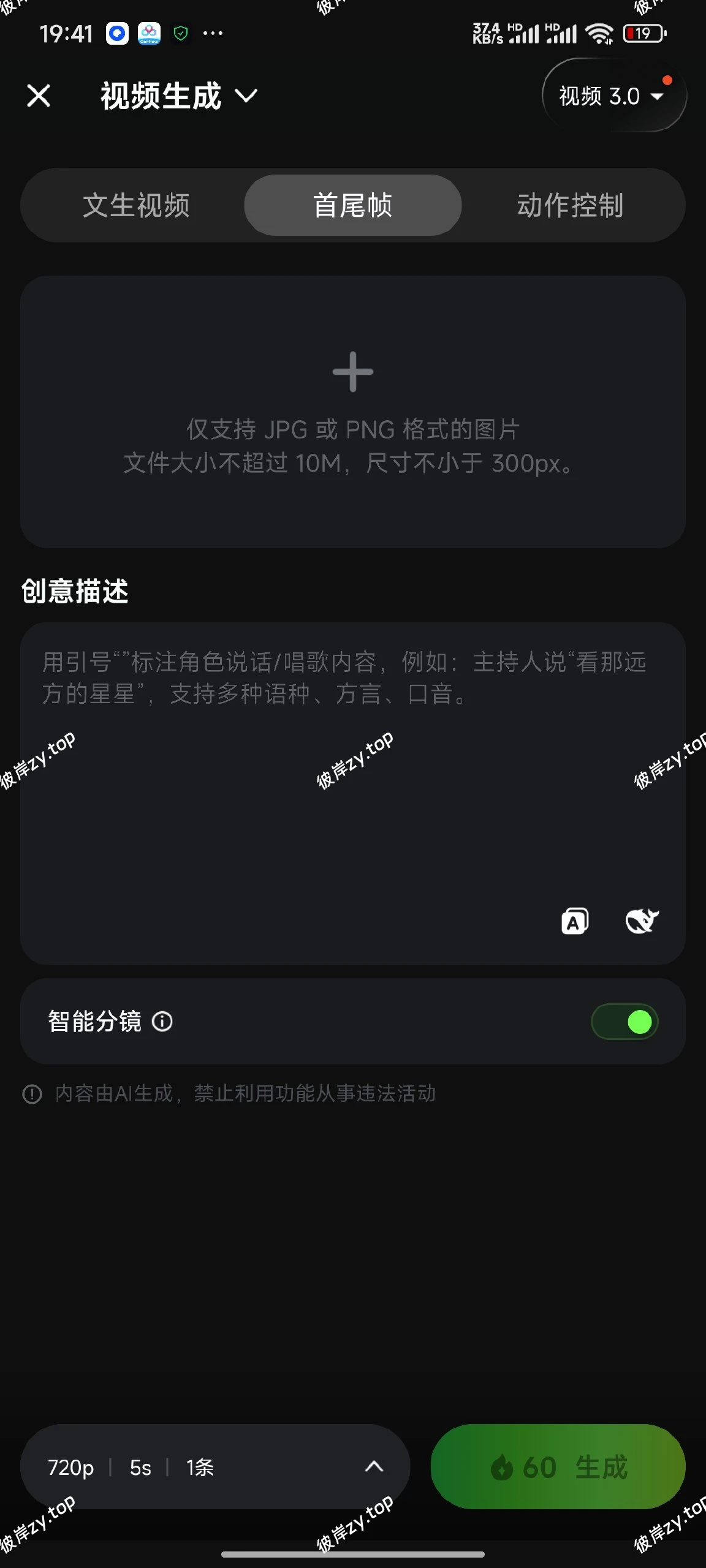Tap the plus icon to upload an image

point(352,372)
